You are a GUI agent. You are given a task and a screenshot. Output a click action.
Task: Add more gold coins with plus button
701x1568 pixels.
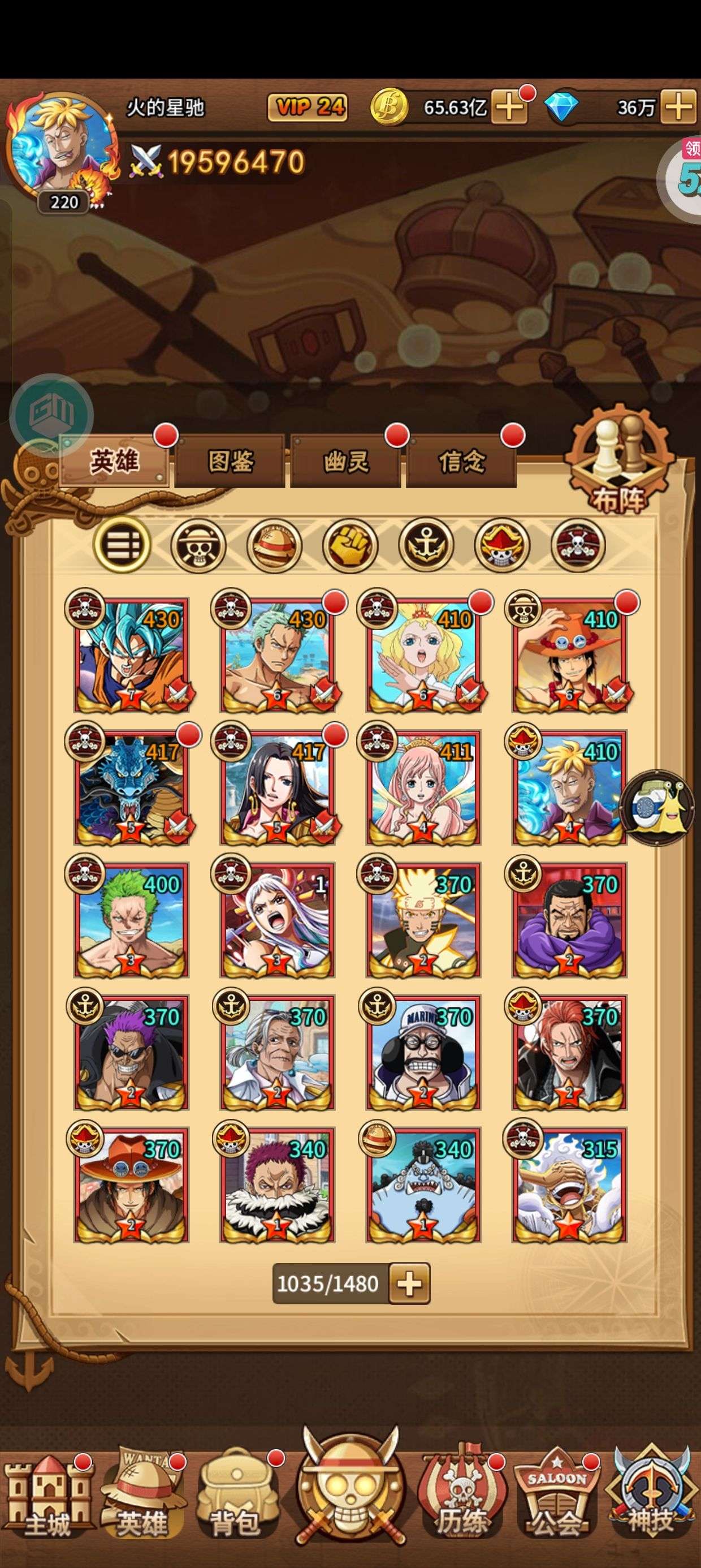509,107
